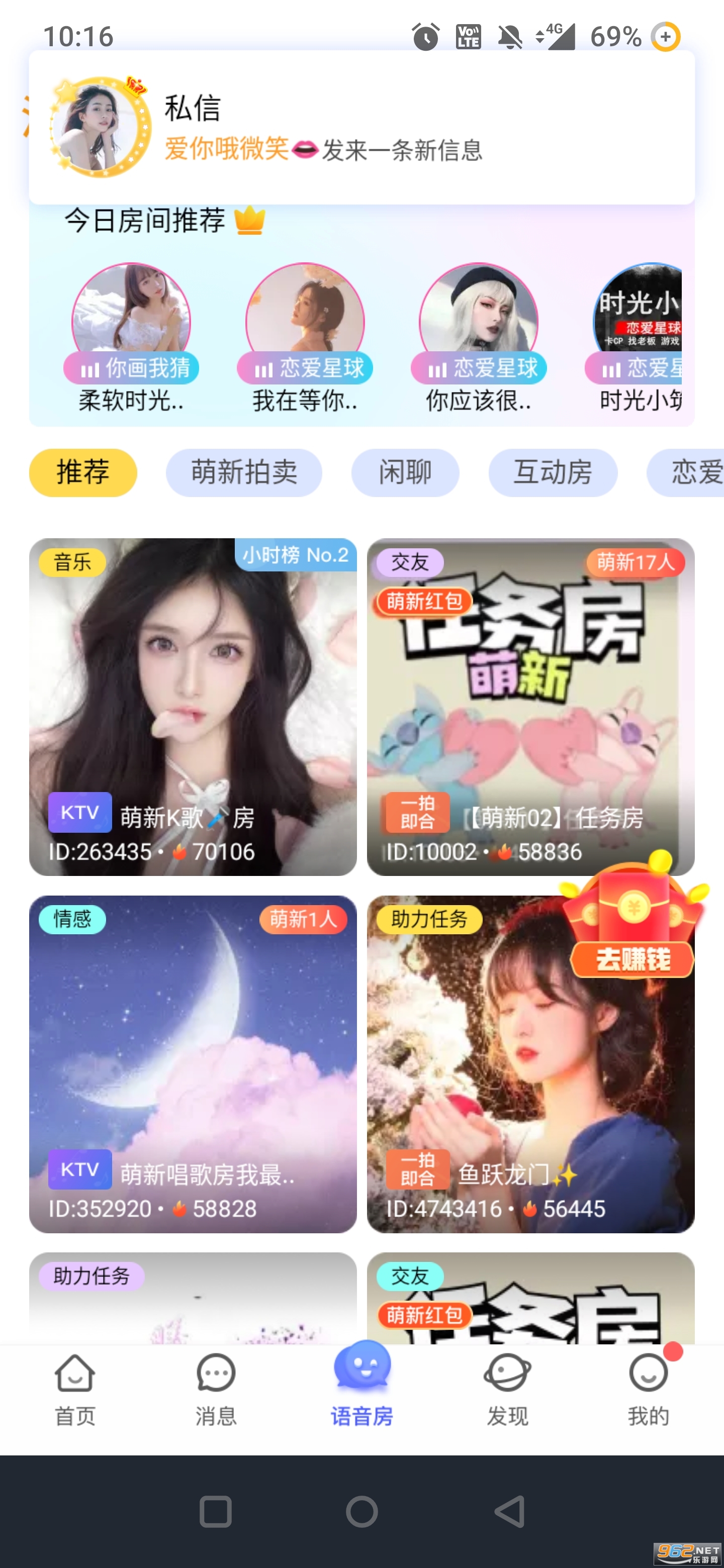Open the 私信 notification from 爱你哦微笑
724x1568 pixels.
tap(361, 127)
